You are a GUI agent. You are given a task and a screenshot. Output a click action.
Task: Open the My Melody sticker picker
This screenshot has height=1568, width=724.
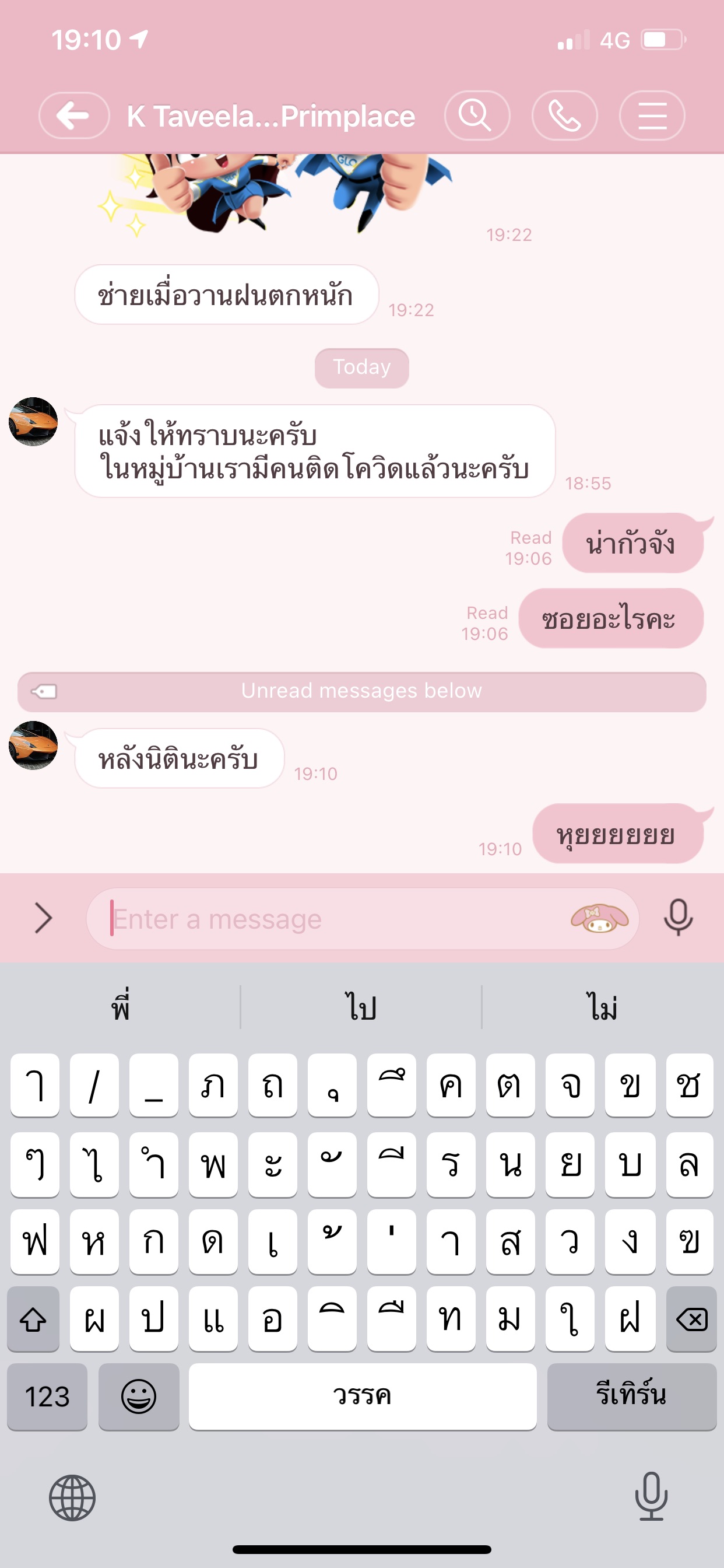(x=599, y=918)
